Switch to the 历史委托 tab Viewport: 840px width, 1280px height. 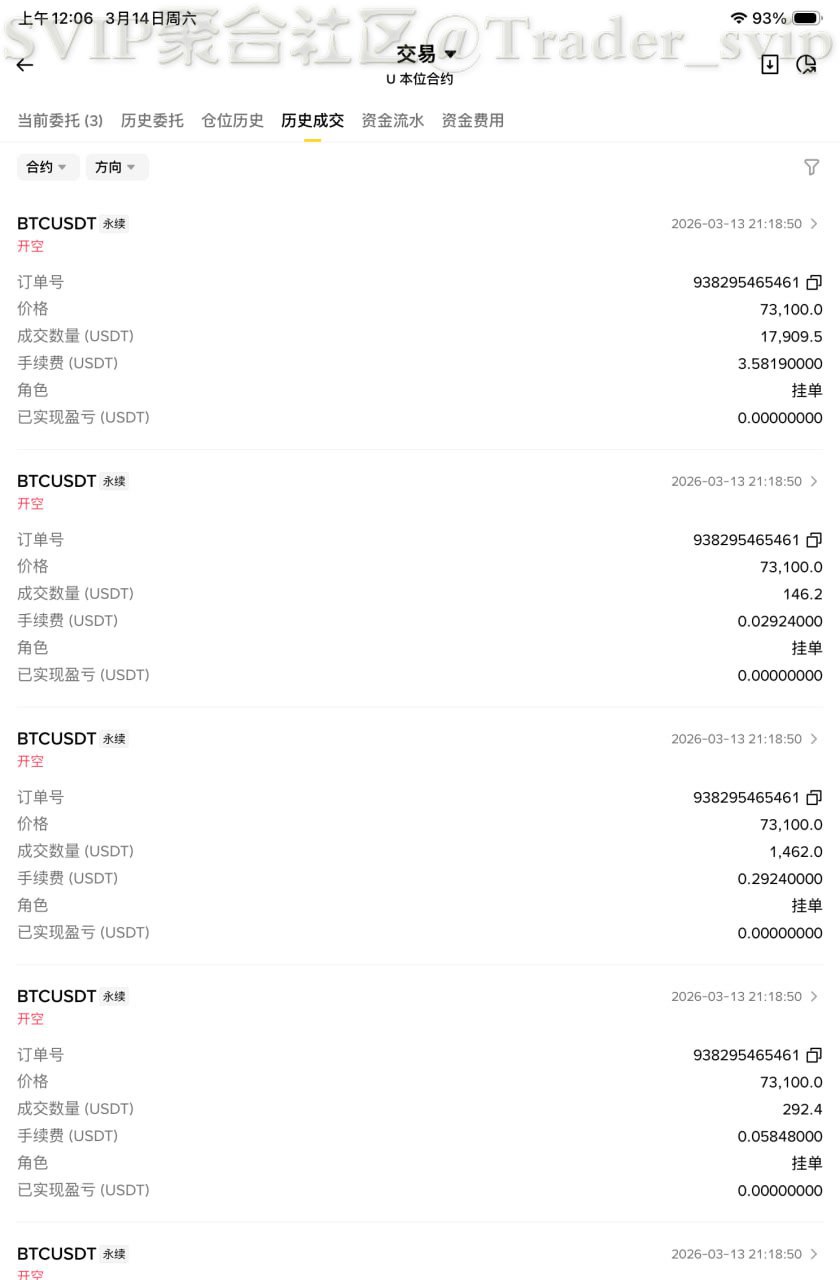tap(152, 121)
